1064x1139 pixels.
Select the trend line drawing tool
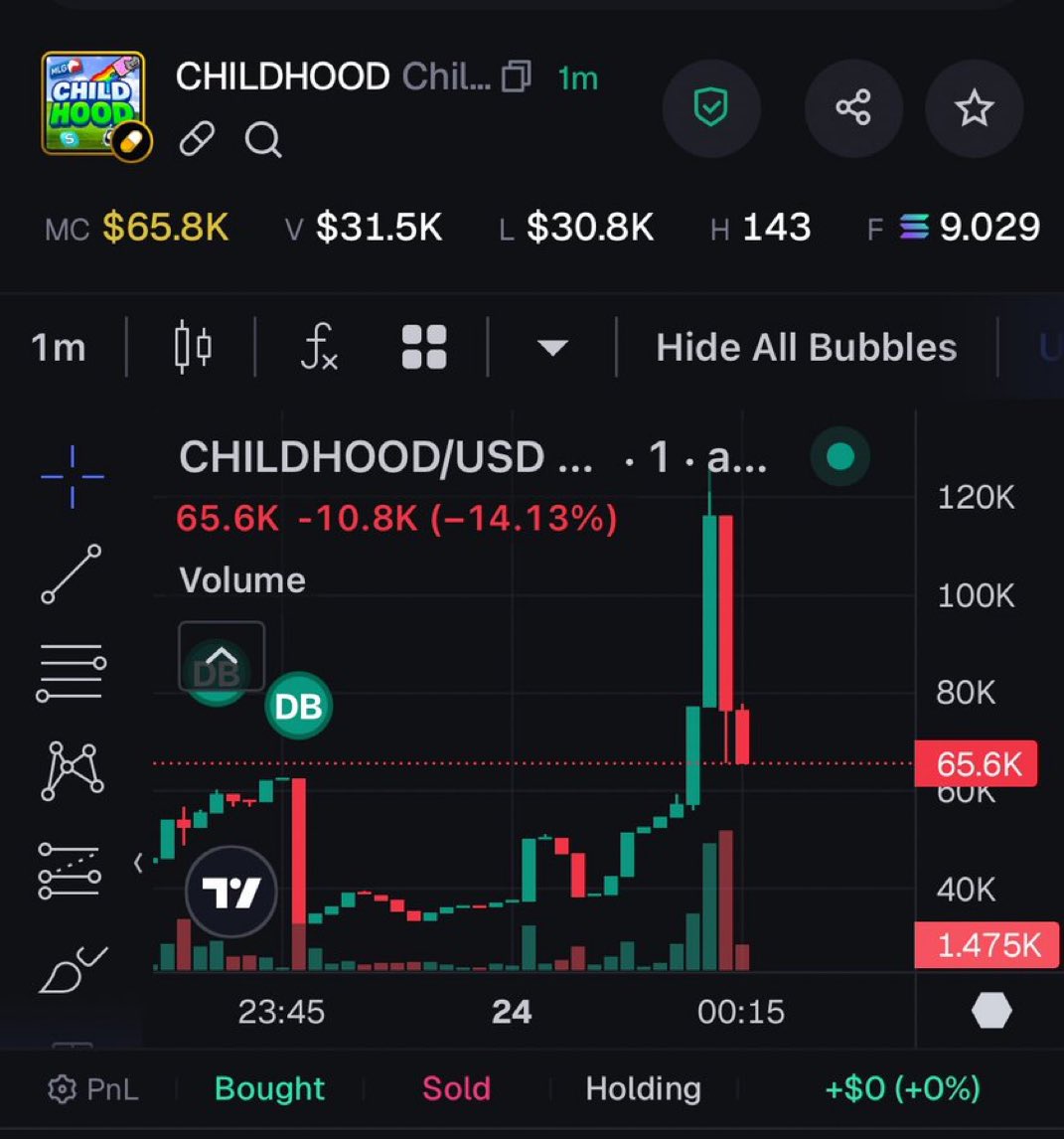click(x=72, y=573)
